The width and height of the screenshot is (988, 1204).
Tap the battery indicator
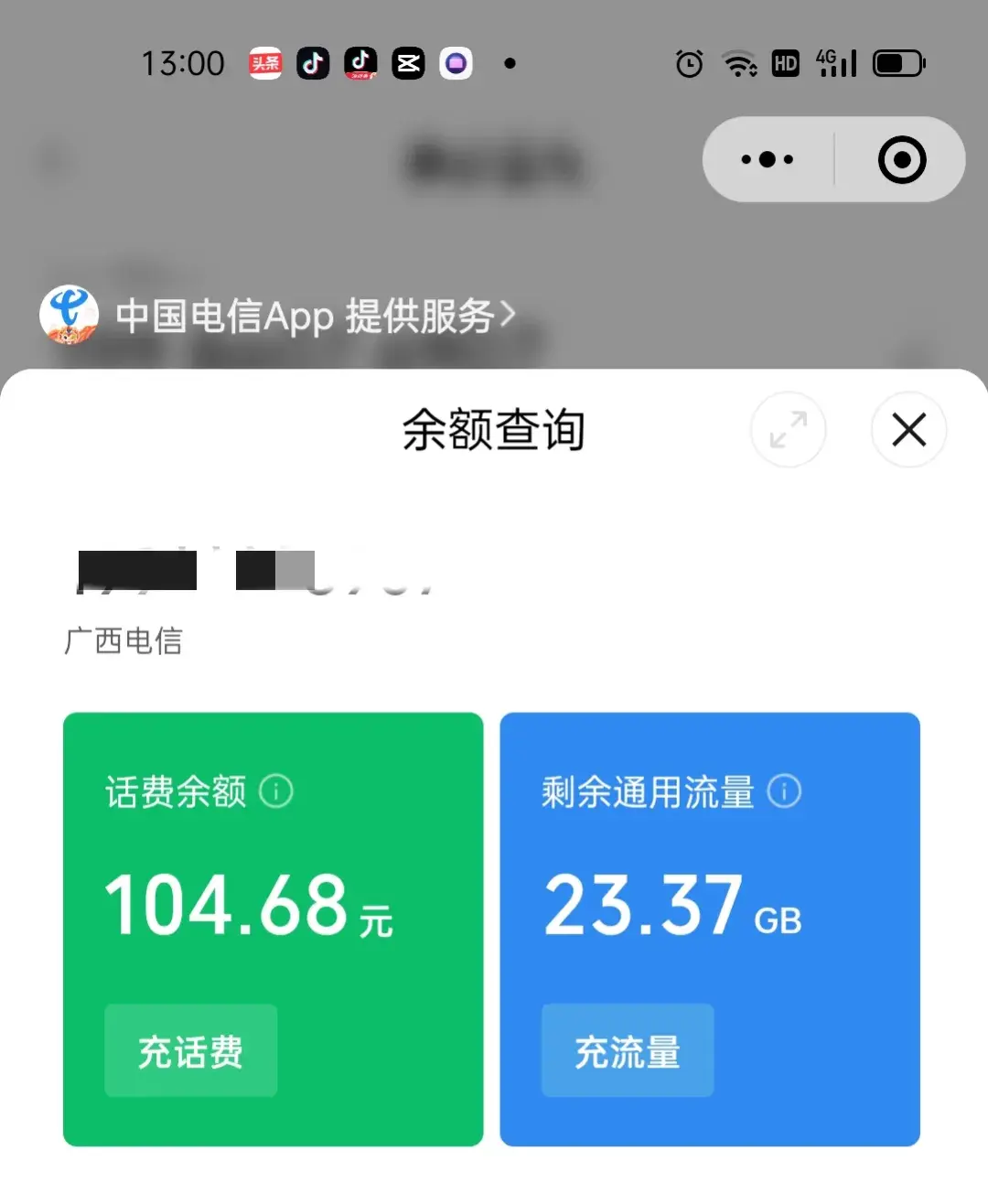(897, 62)
